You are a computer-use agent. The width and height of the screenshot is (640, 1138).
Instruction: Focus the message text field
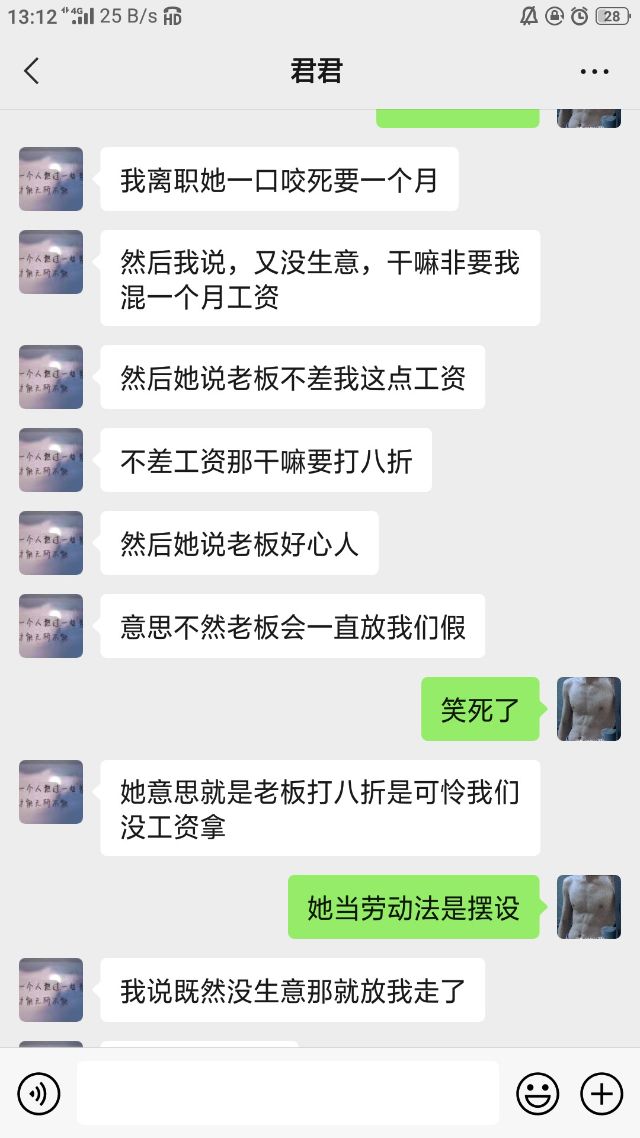point(287,1093)
